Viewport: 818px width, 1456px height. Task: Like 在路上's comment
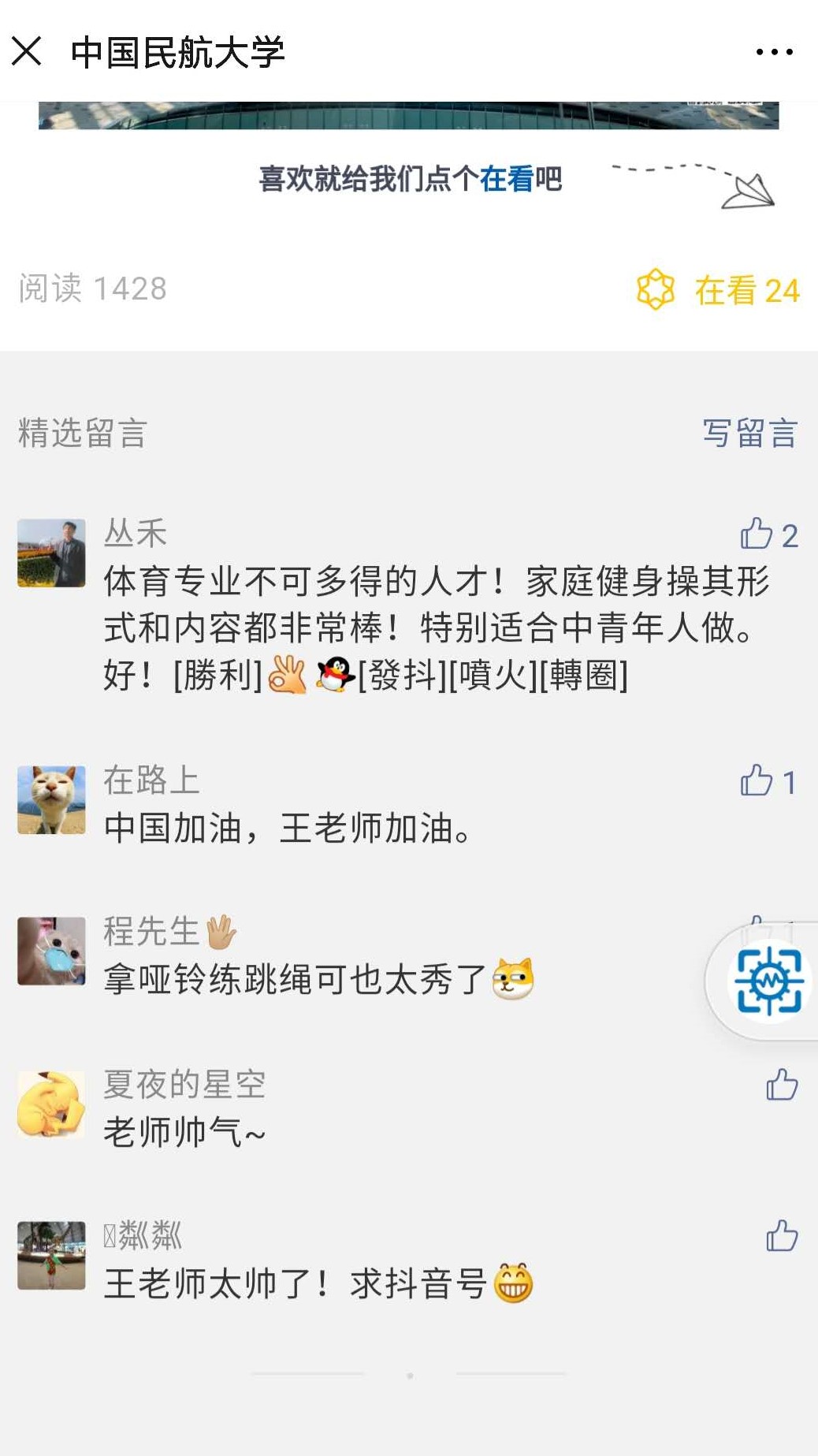(757, 781)
